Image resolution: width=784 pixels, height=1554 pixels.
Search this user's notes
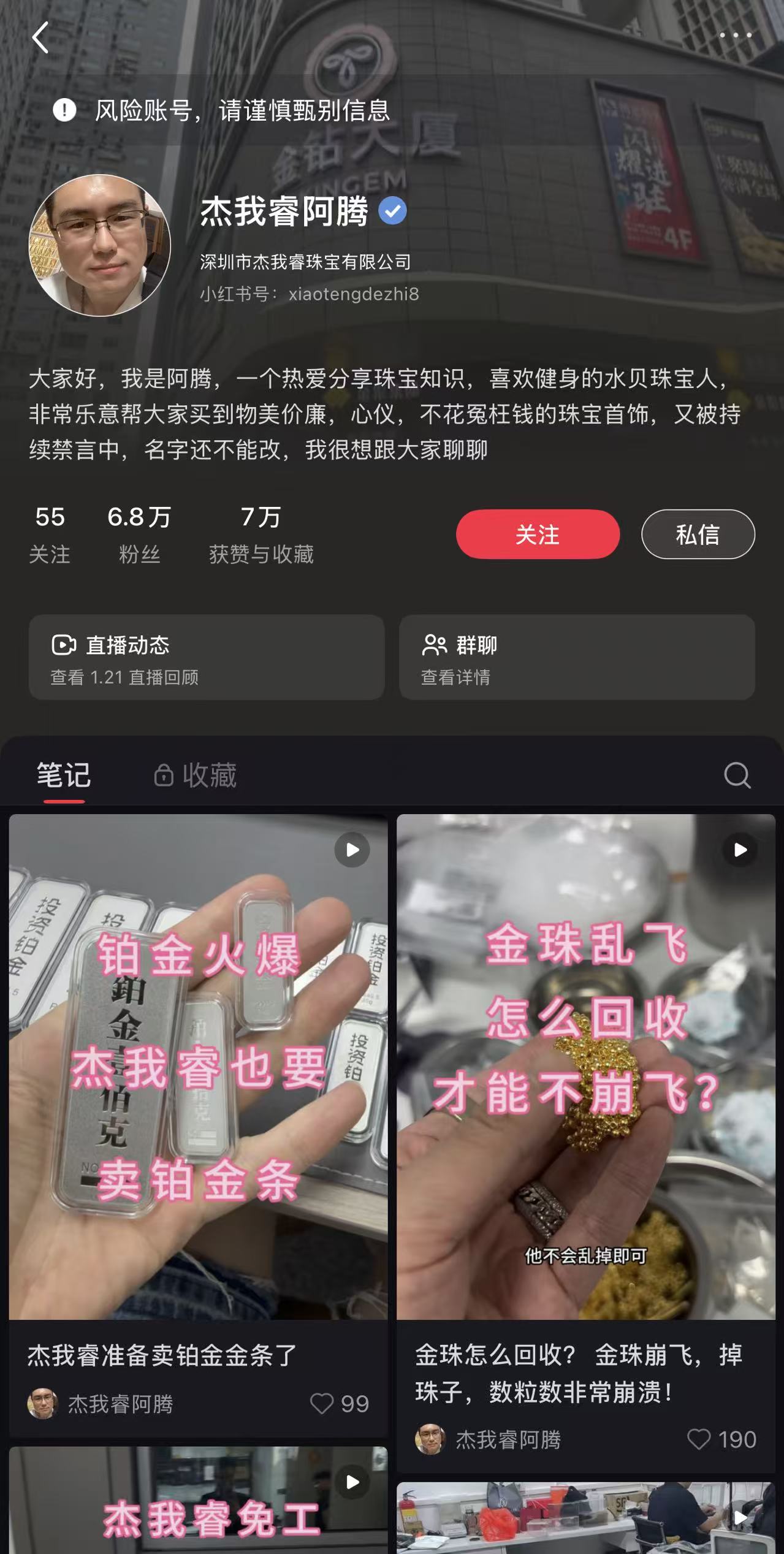tap(737, 775)
